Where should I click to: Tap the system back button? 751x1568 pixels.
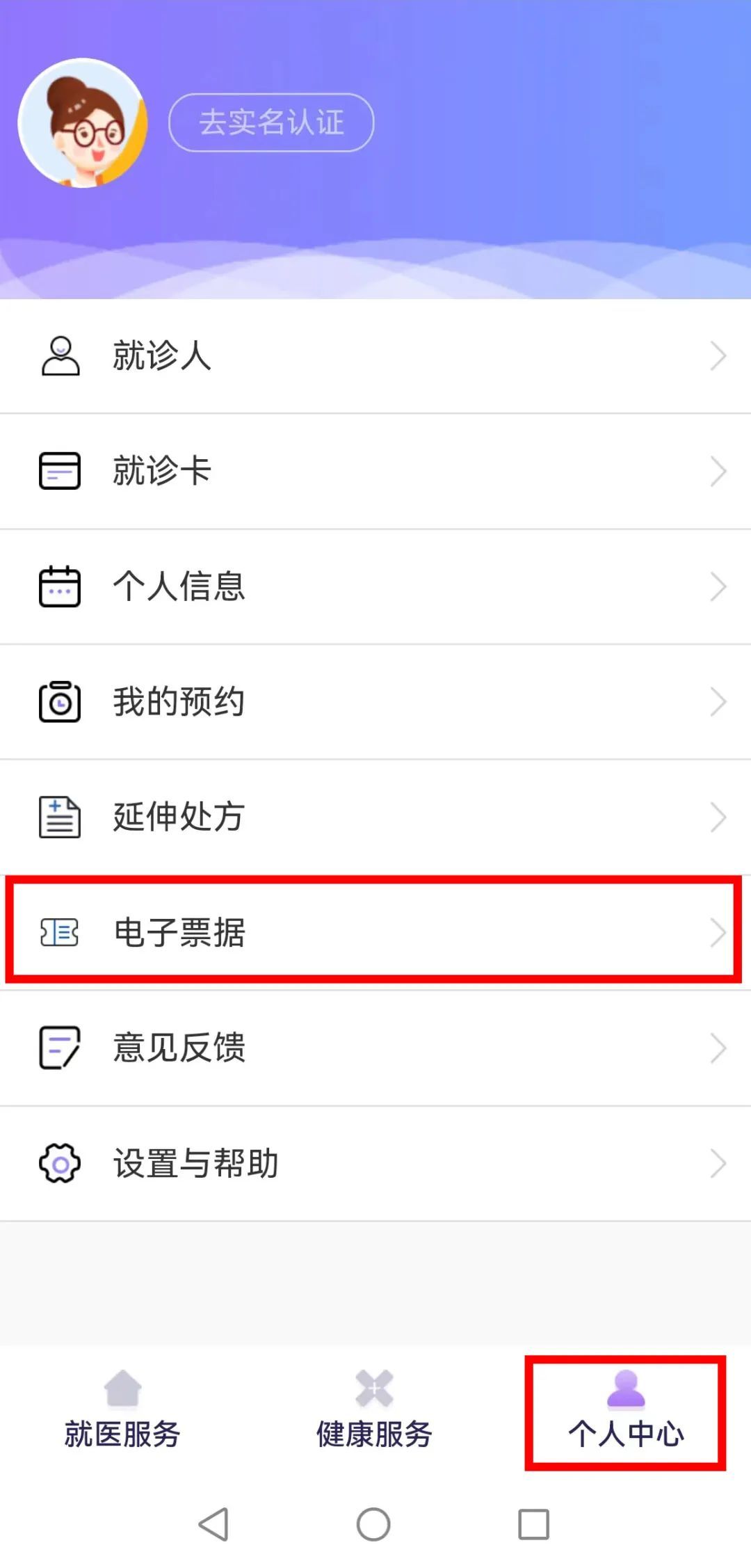pyautogui.click(x=213, y=1525)
